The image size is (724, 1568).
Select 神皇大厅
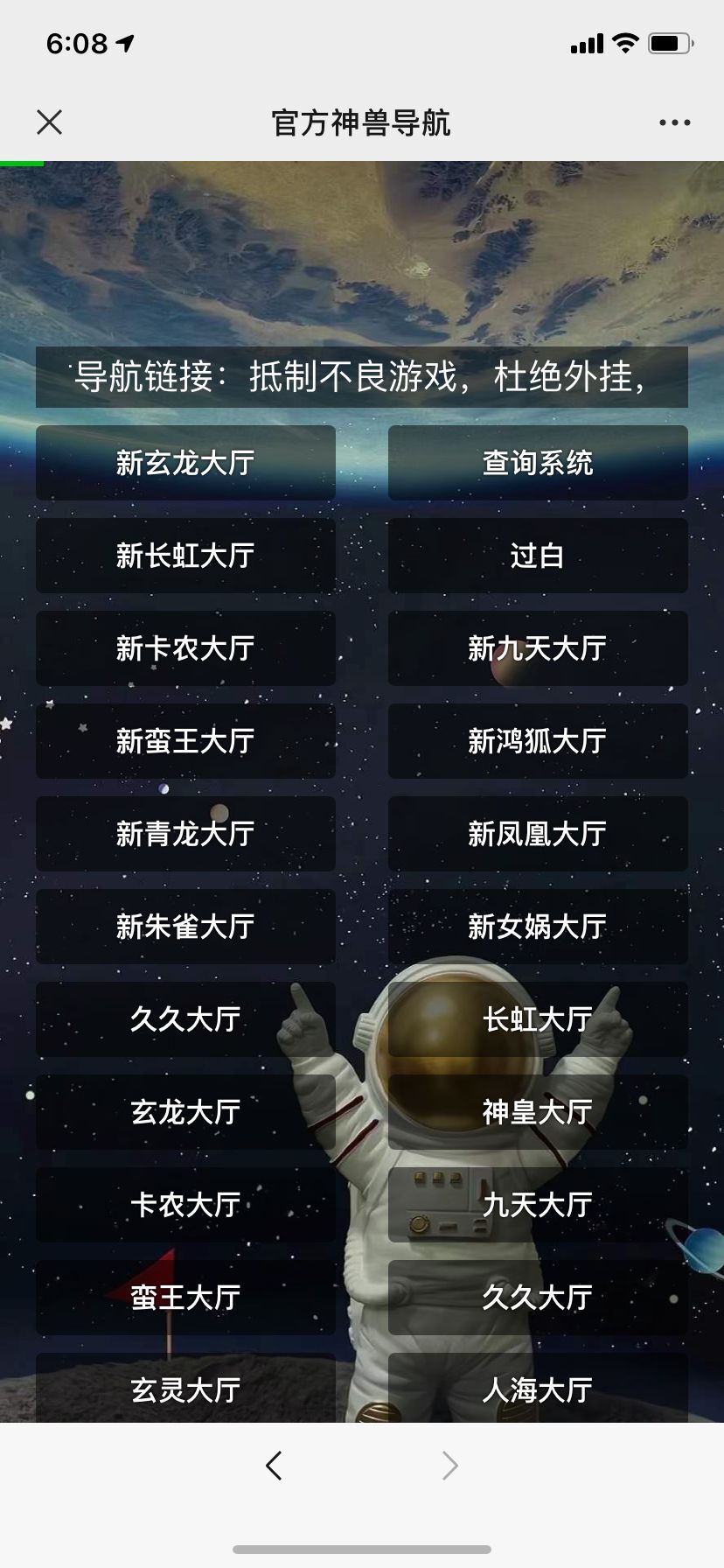(x=538, y=1112)
